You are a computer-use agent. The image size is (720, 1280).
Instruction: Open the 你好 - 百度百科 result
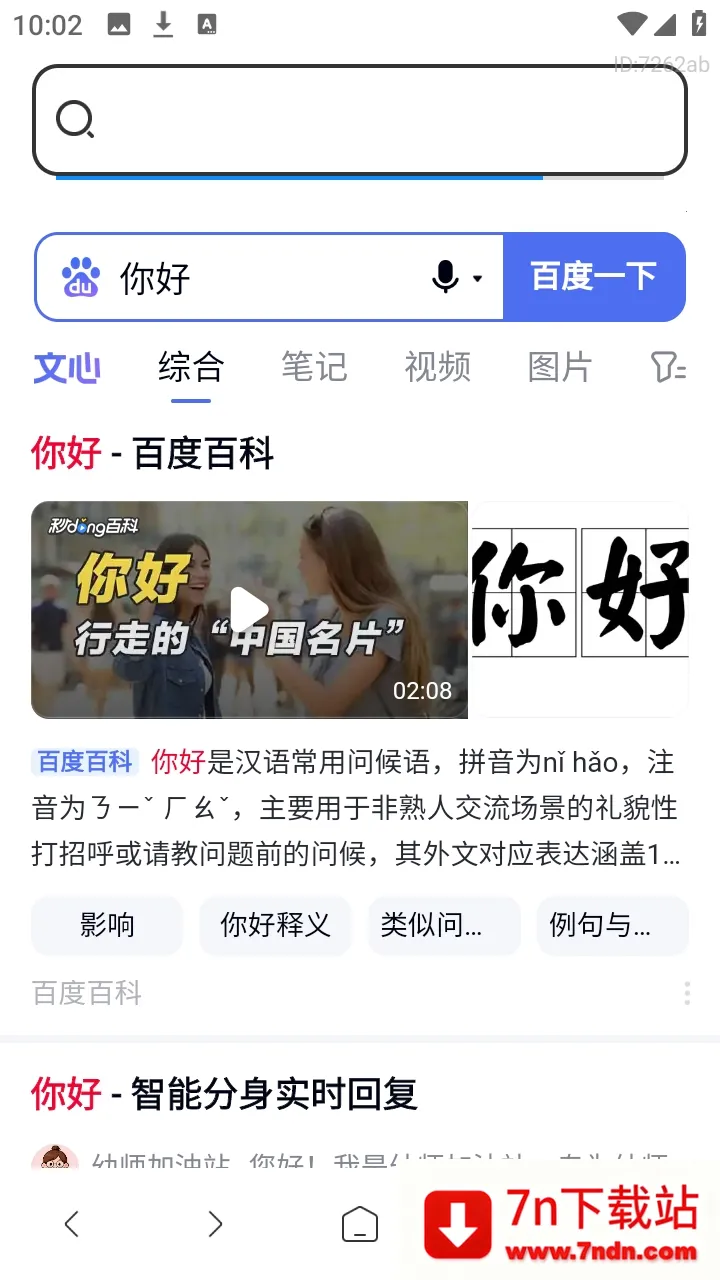click(x=152, y=454)
